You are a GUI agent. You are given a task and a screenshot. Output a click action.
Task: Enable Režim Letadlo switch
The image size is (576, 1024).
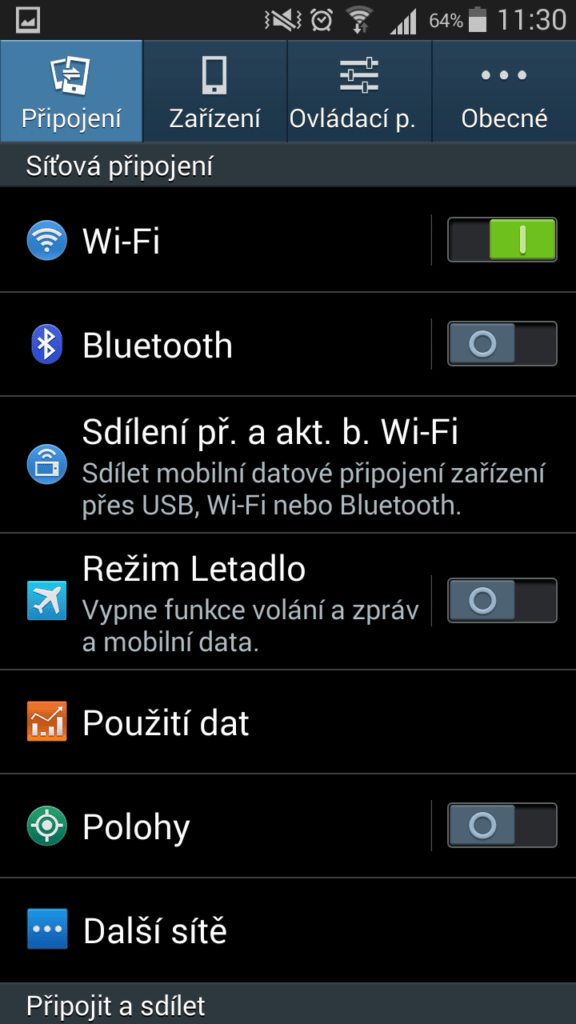click(502, 600)
